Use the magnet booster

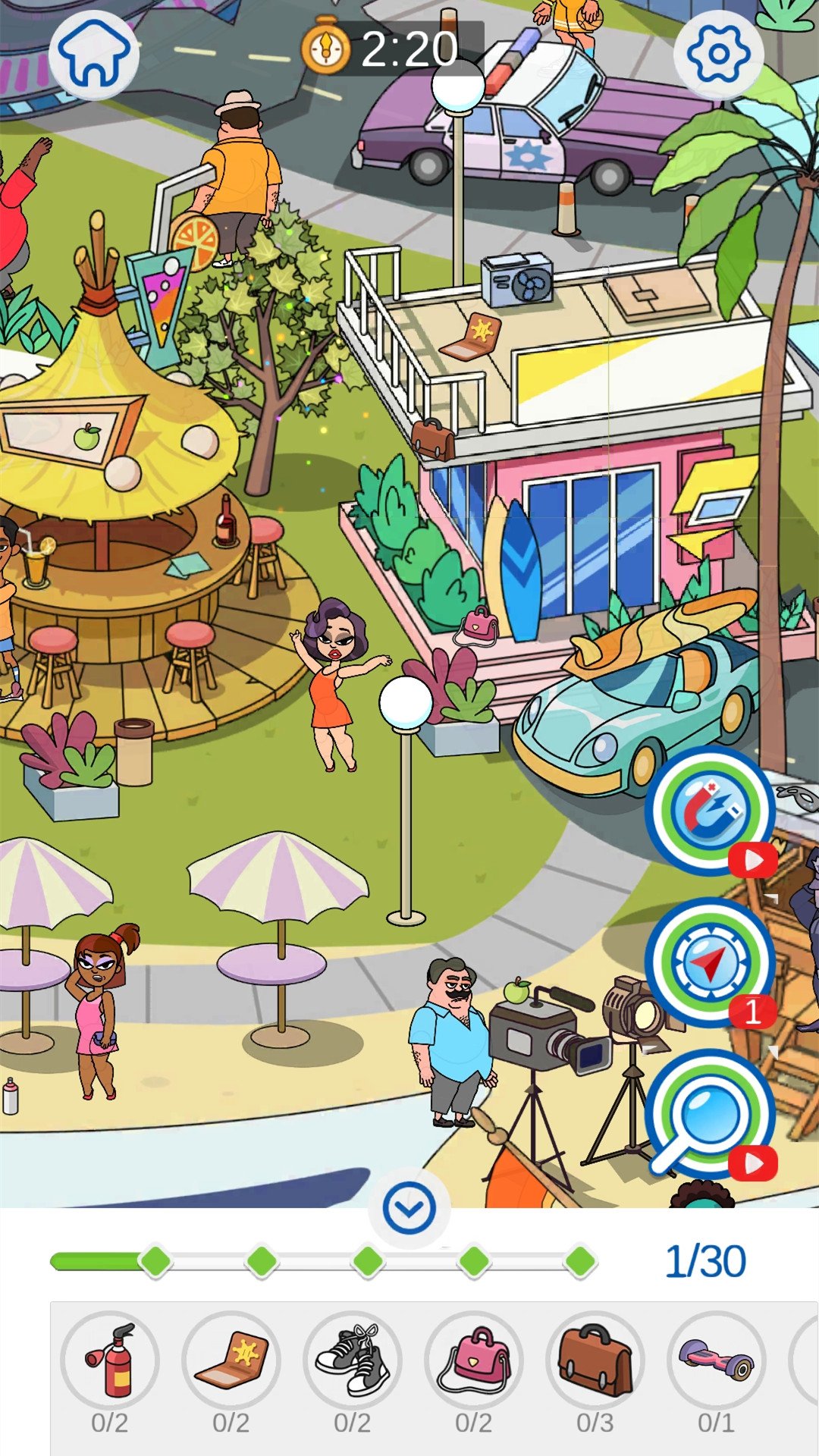pyautogui.click(x=710, y=810)
